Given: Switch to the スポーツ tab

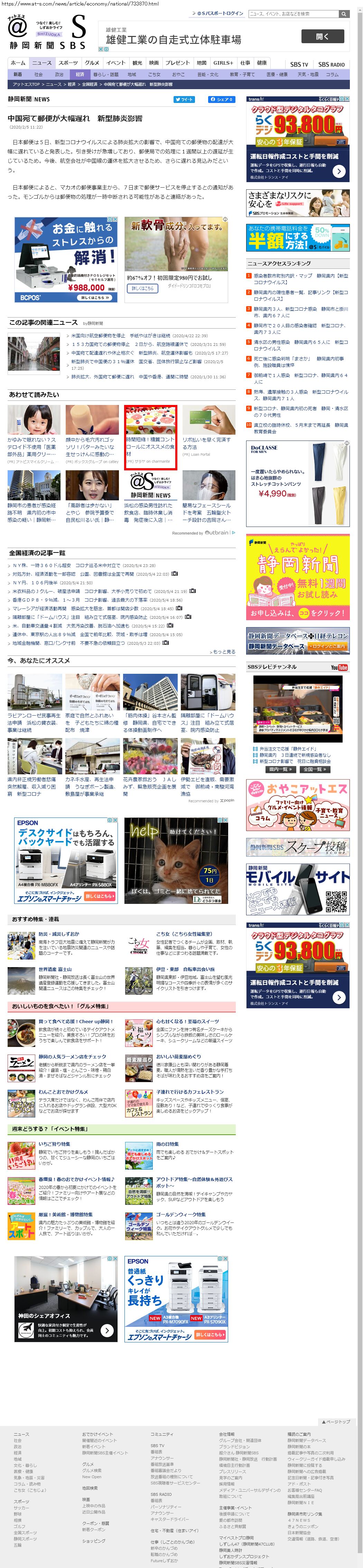Looking at the screenshot, I should [68, 63].
